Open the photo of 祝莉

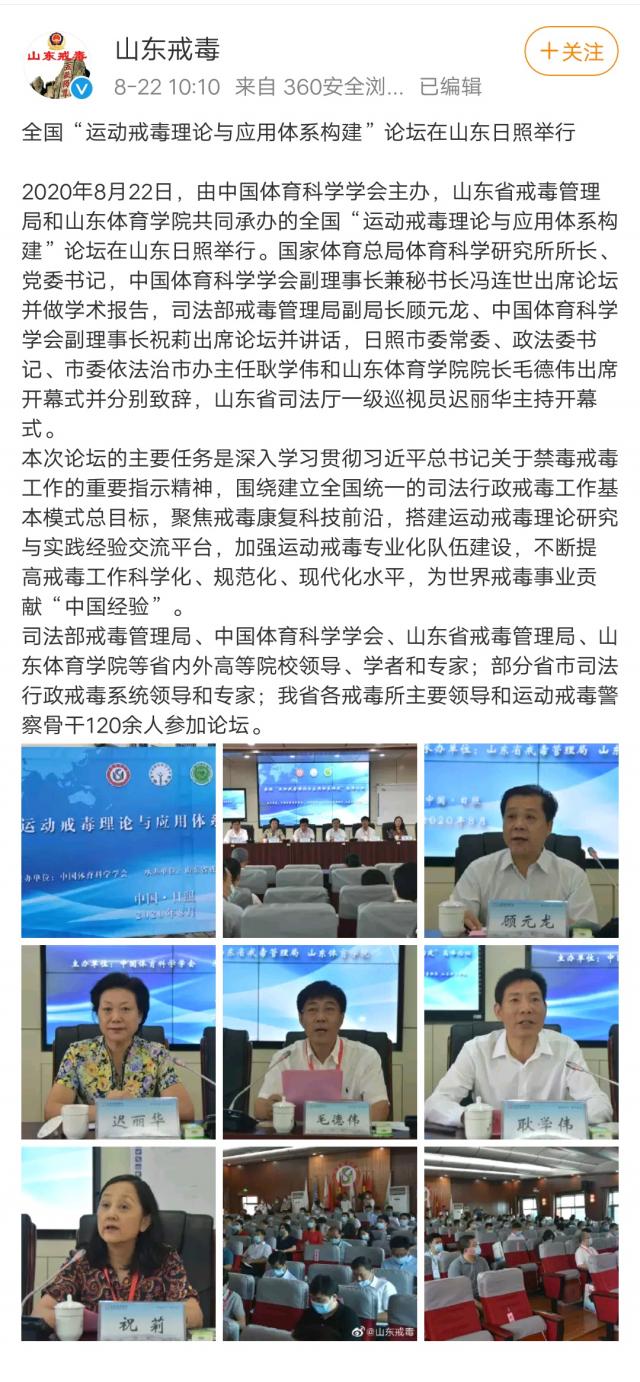(x=118, y=1243)
